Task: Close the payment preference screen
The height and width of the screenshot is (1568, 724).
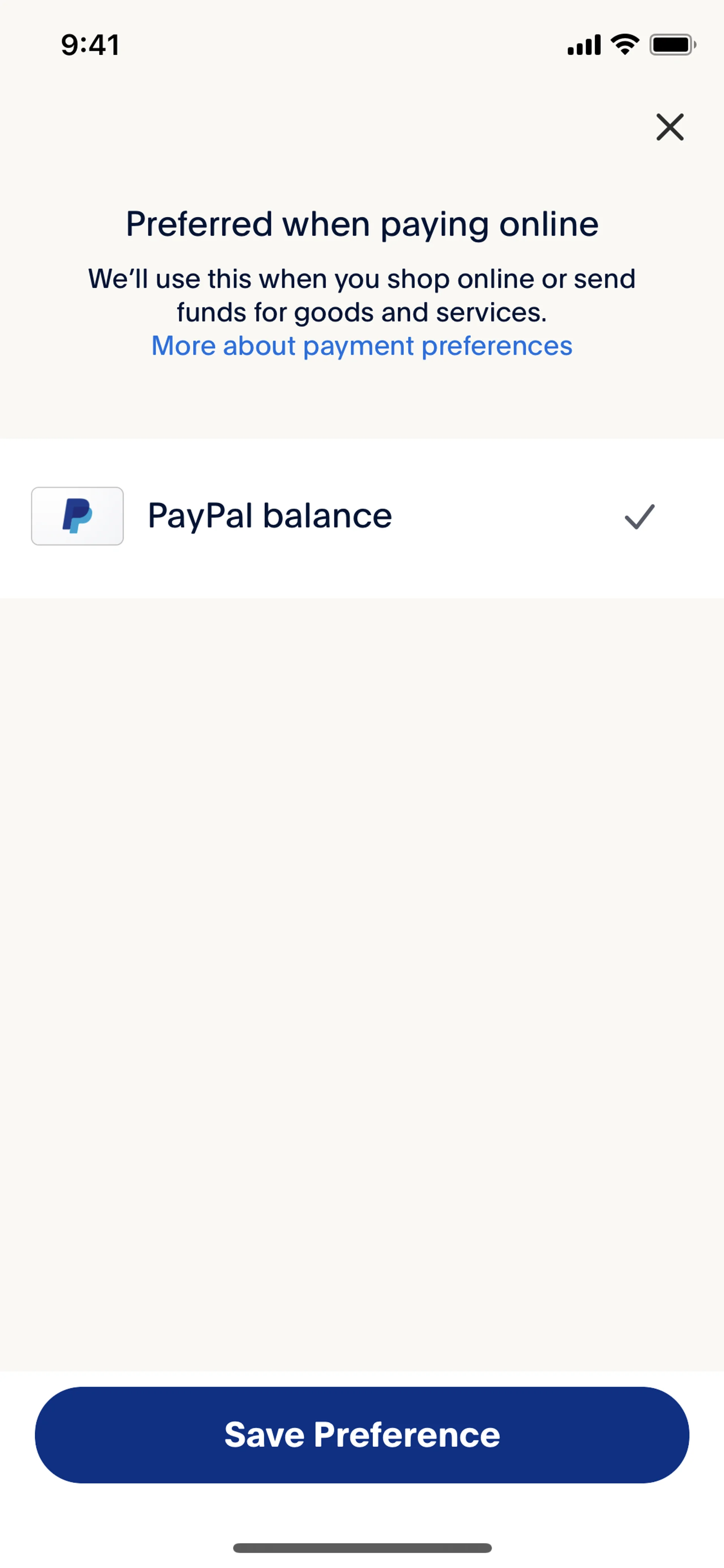Action: click(669, 127)
